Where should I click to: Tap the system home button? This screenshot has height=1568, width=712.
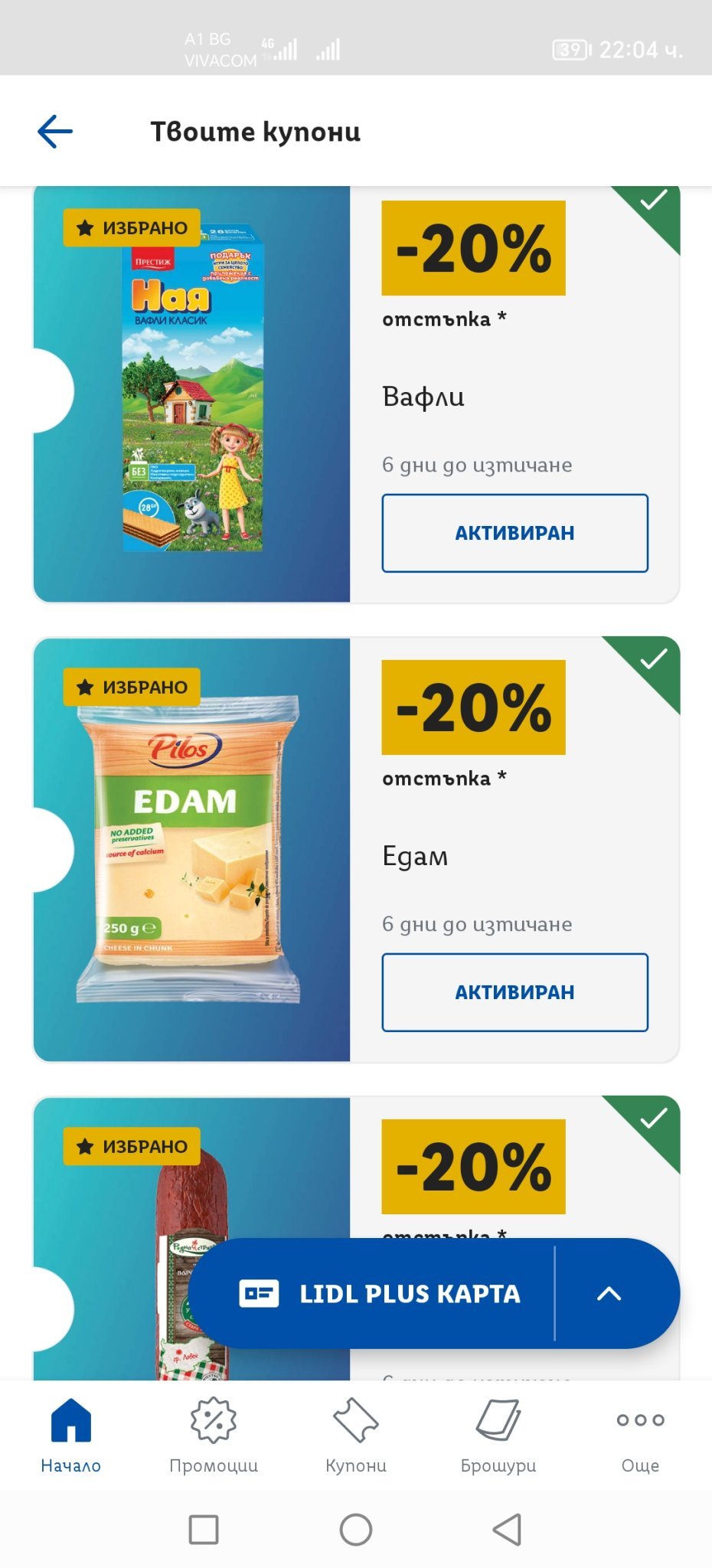point(356,1530)
